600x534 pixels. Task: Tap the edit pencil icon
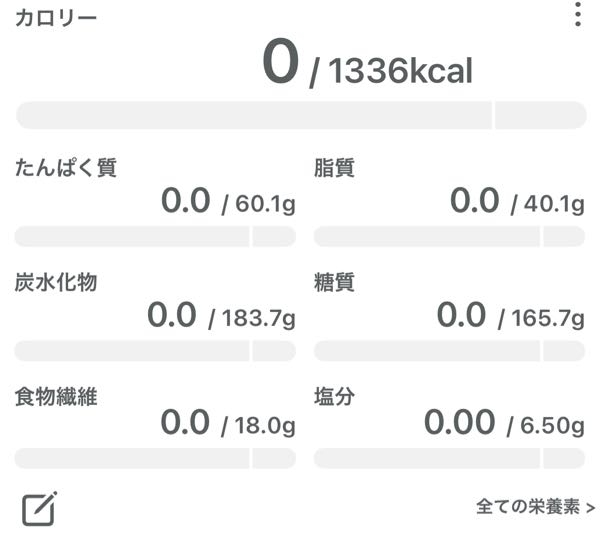click(x=39, y=509)
